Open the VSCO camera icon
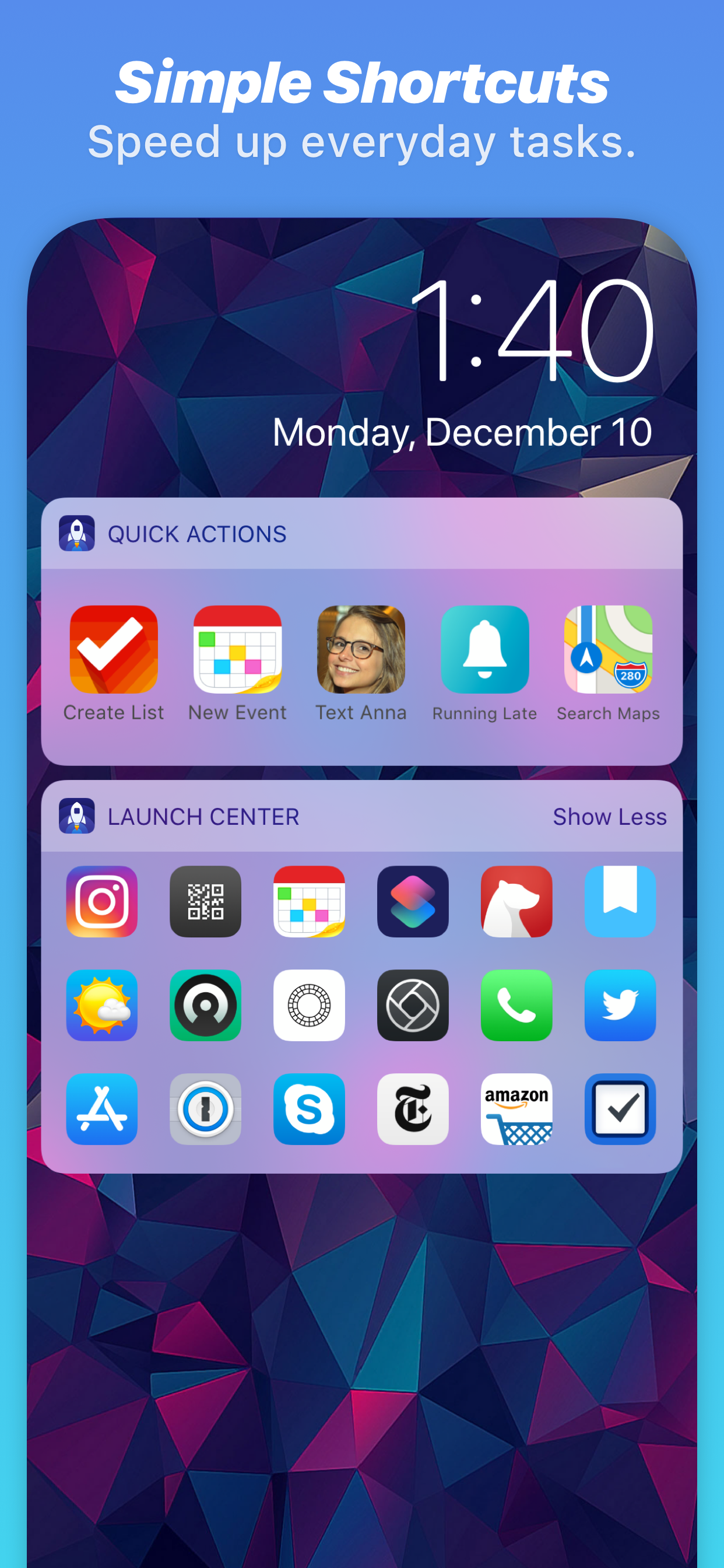 (x=309, y=1006)
